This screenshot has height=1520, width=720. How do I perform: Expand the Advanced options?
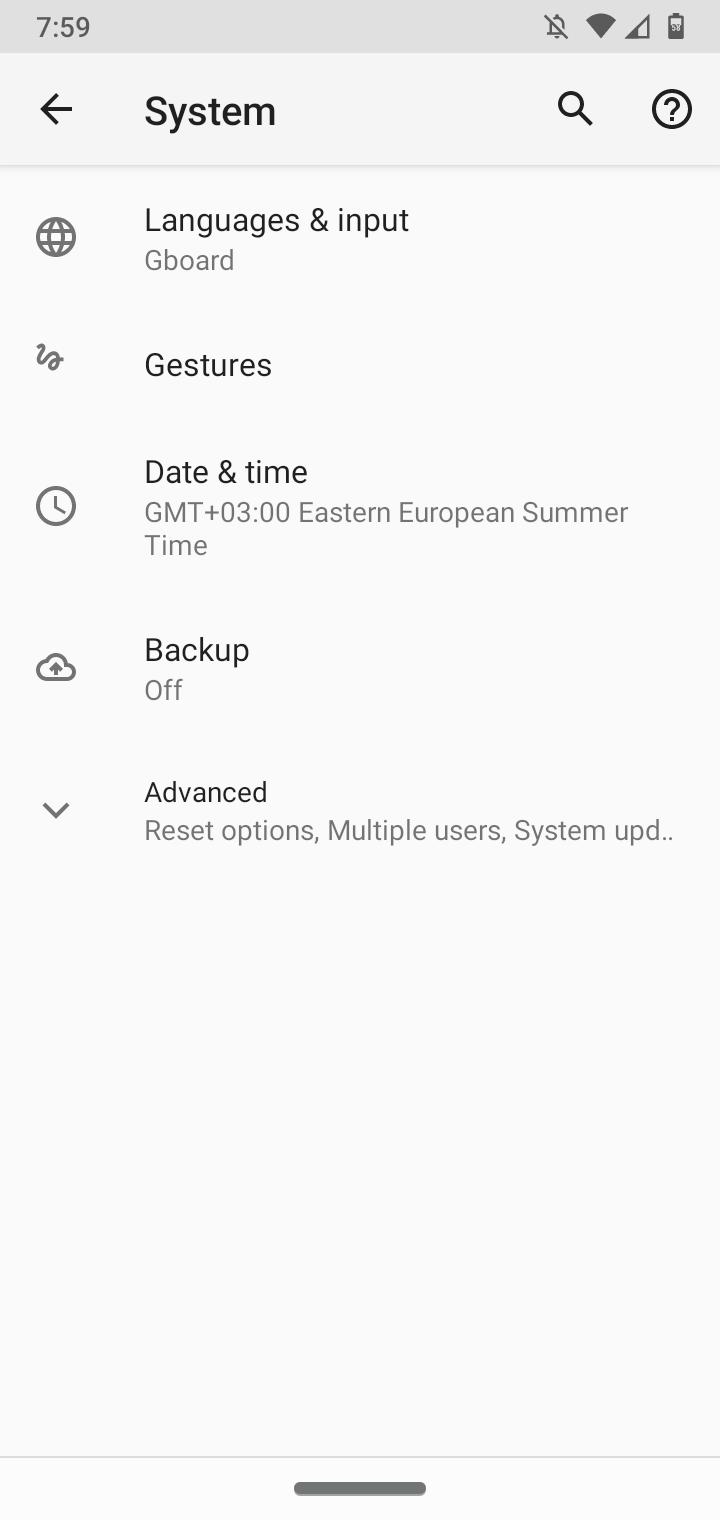[x=360, y=810]
